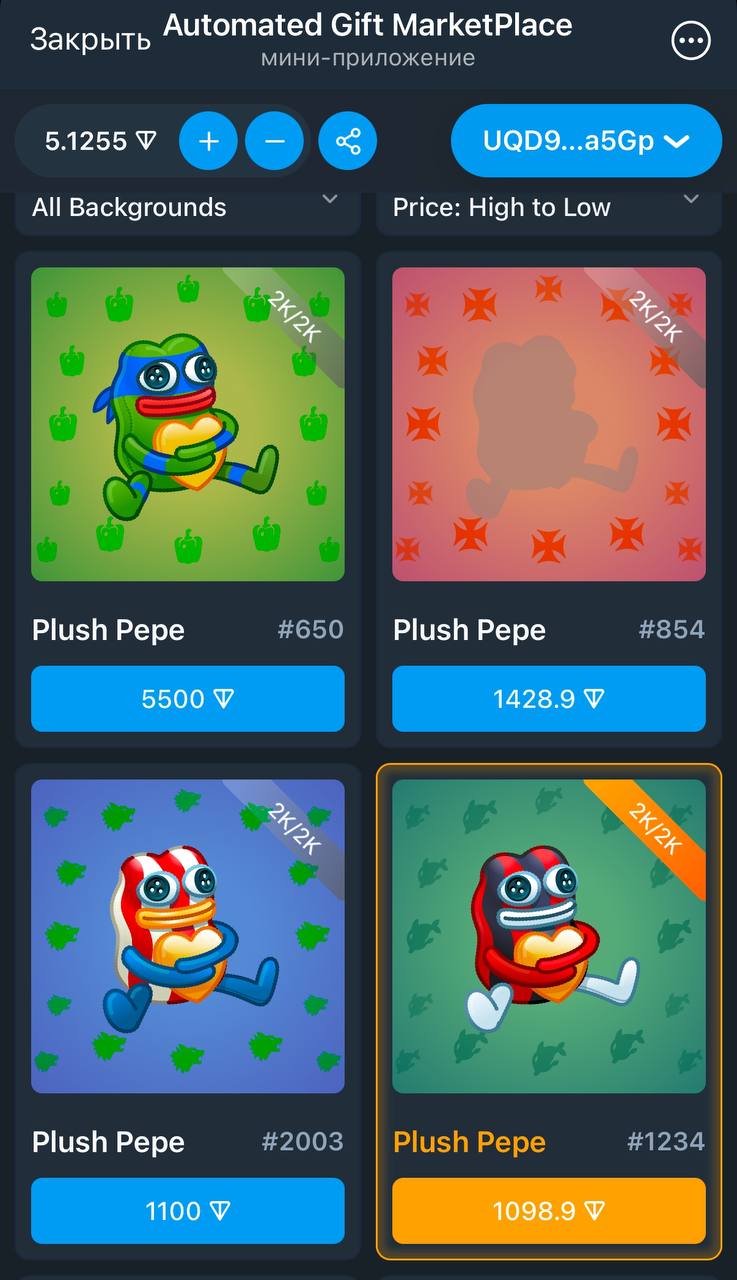
Task: Buy Plush Pepe #650 for 5500
Action: click(x=188, y=699)
